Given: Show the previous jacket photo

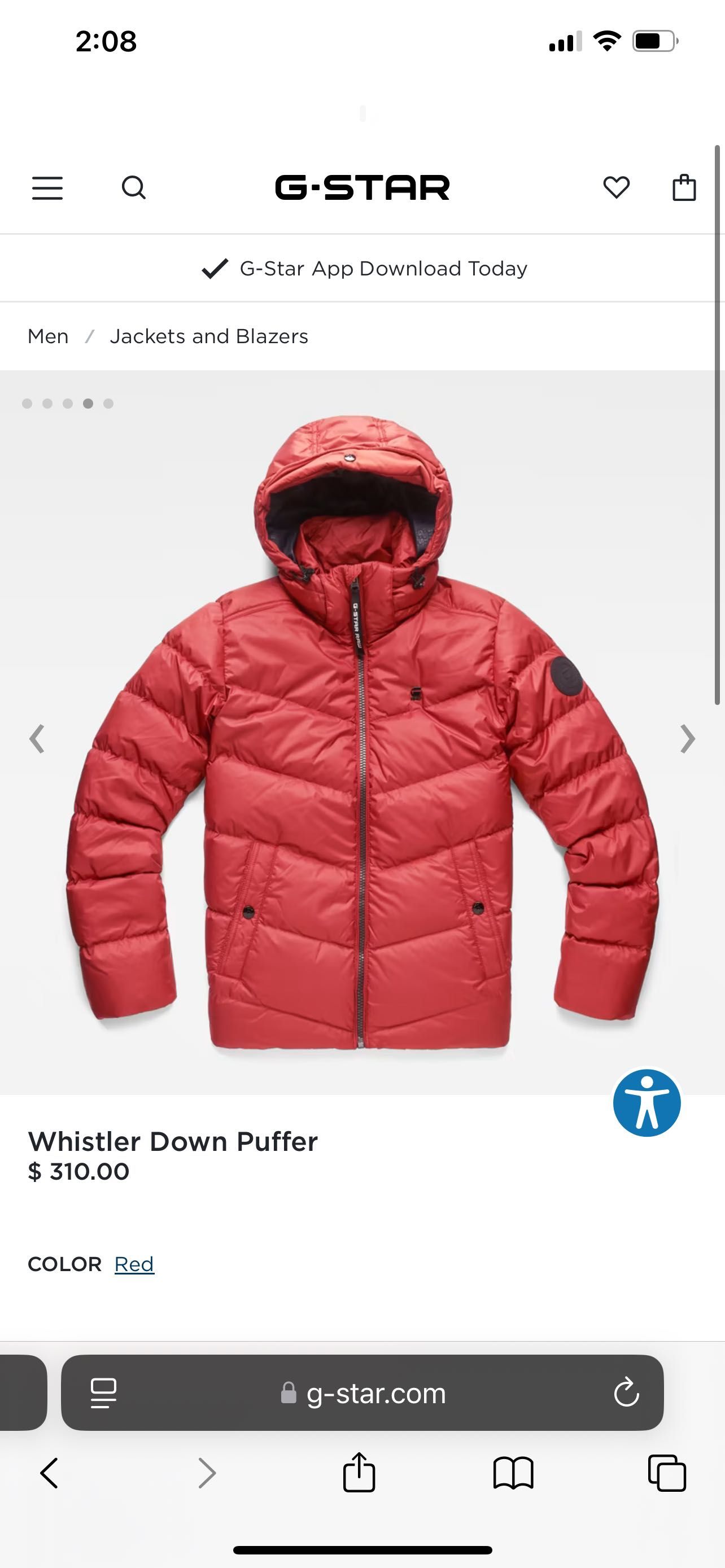Looking at the screenshot, I should tap(37, 738).
